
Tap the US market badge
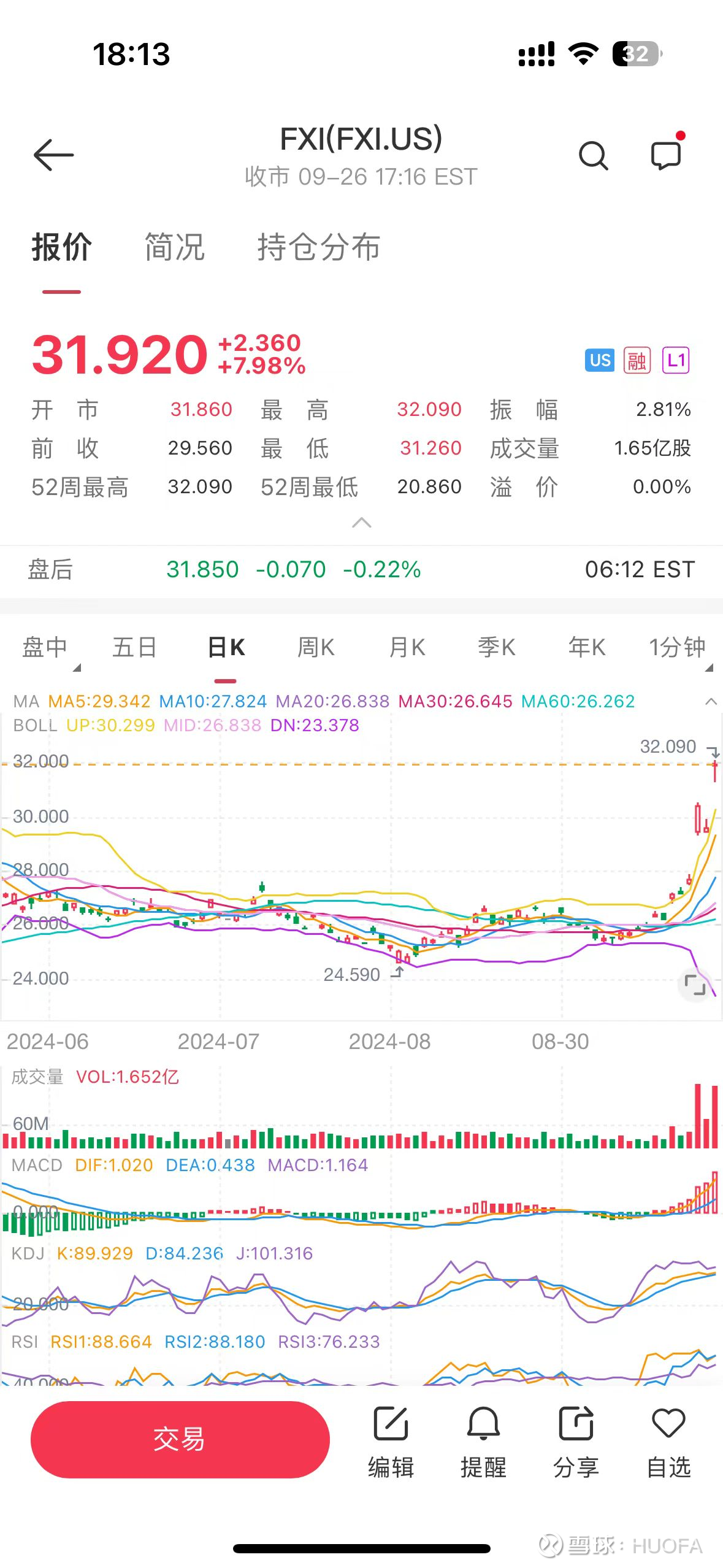[x=599, y=360]
